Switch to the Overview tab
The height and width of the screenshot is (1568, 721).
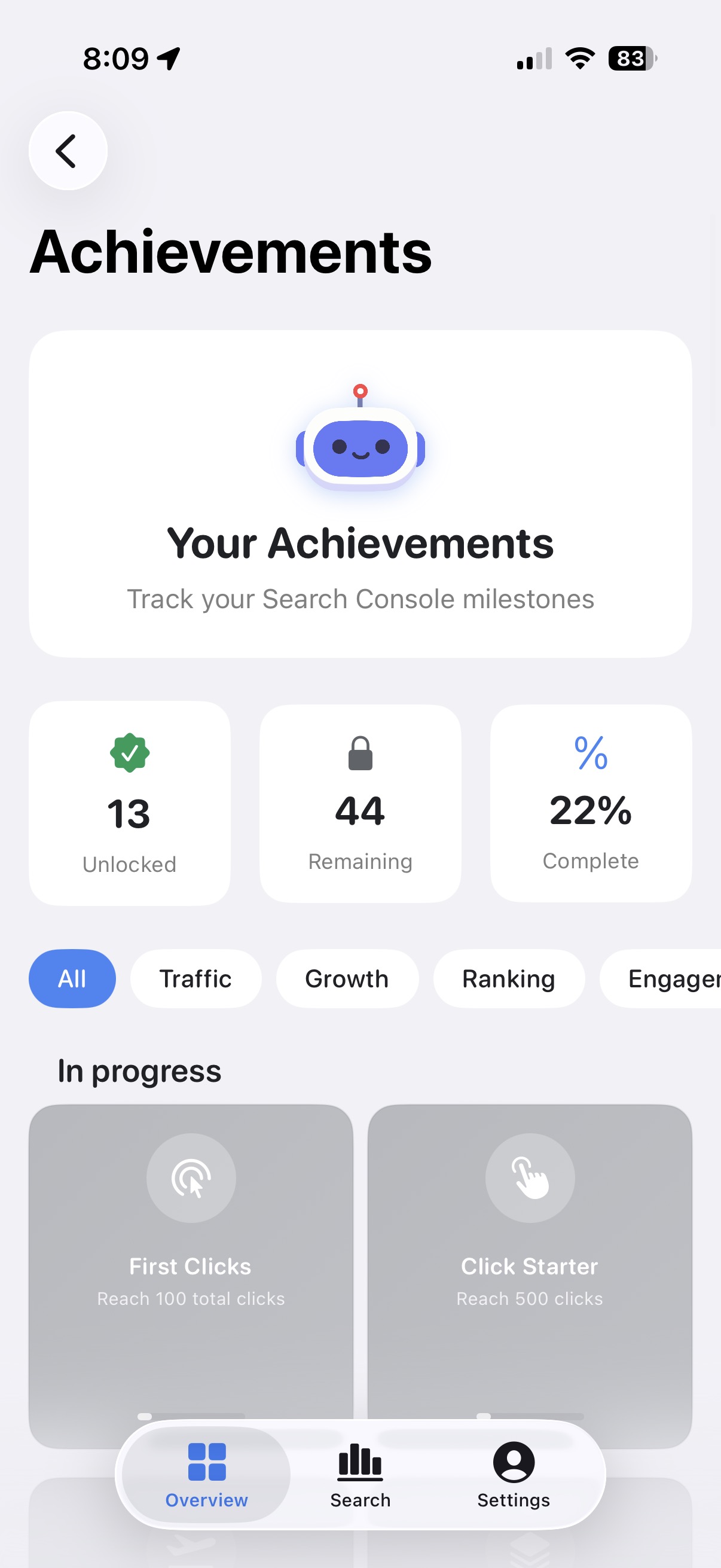point(206,1474)
